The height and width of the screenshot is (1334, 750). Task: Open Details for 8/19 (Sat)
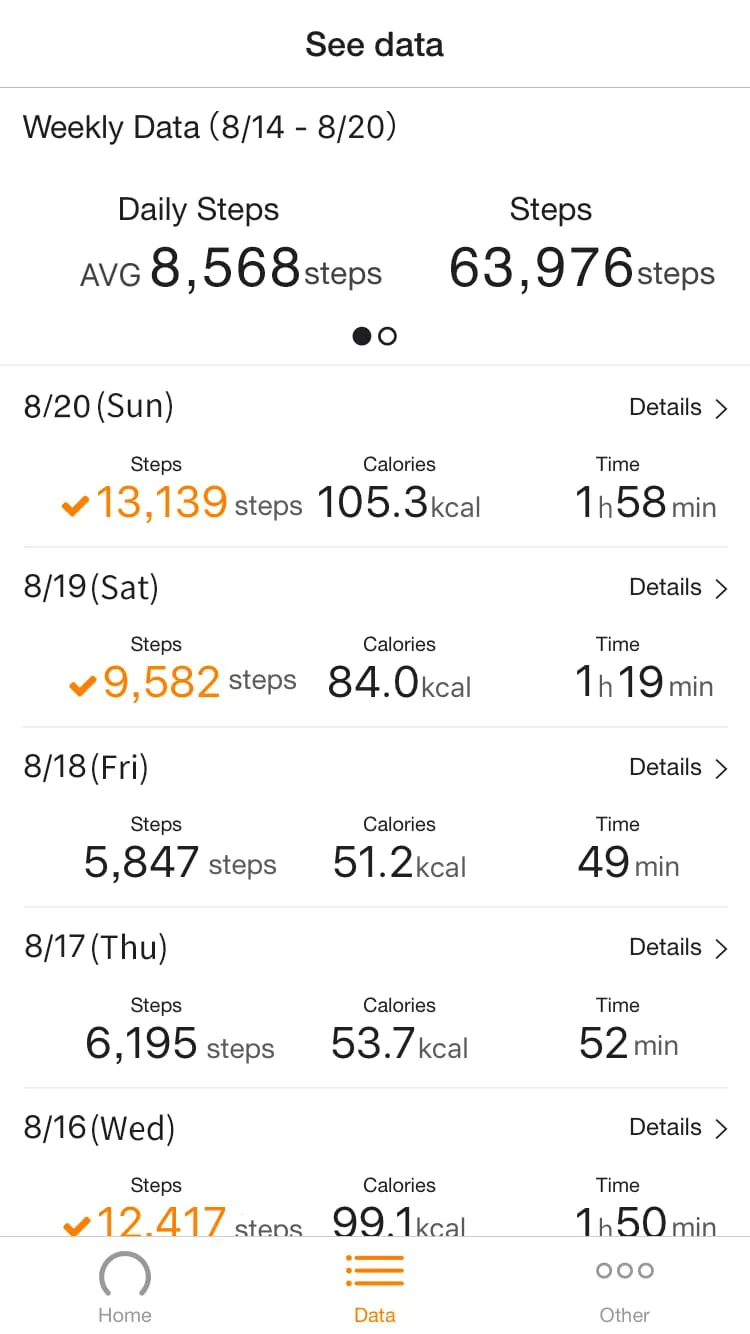pyautogui.click(x=665, y=588)
